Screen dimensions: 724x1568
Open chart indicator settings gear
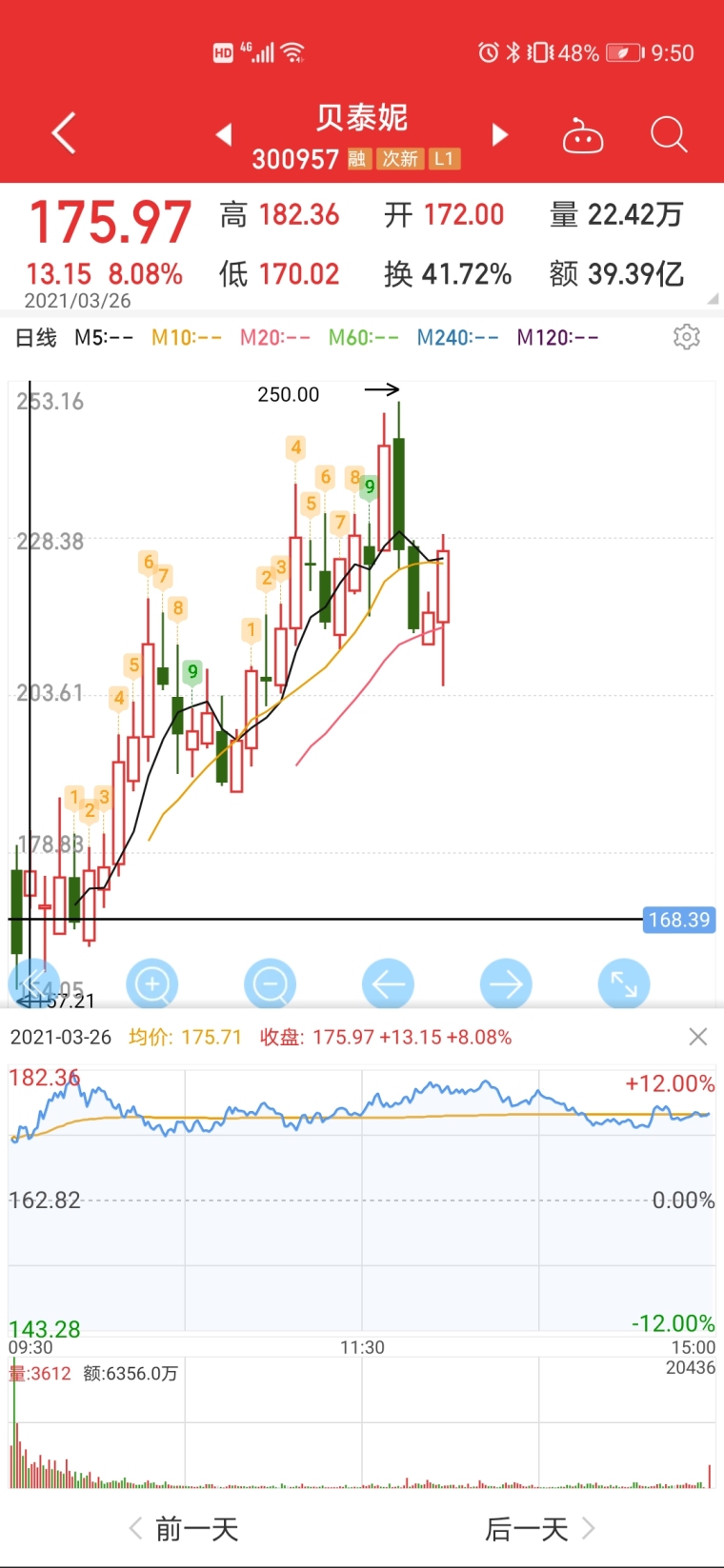point(686,337)
